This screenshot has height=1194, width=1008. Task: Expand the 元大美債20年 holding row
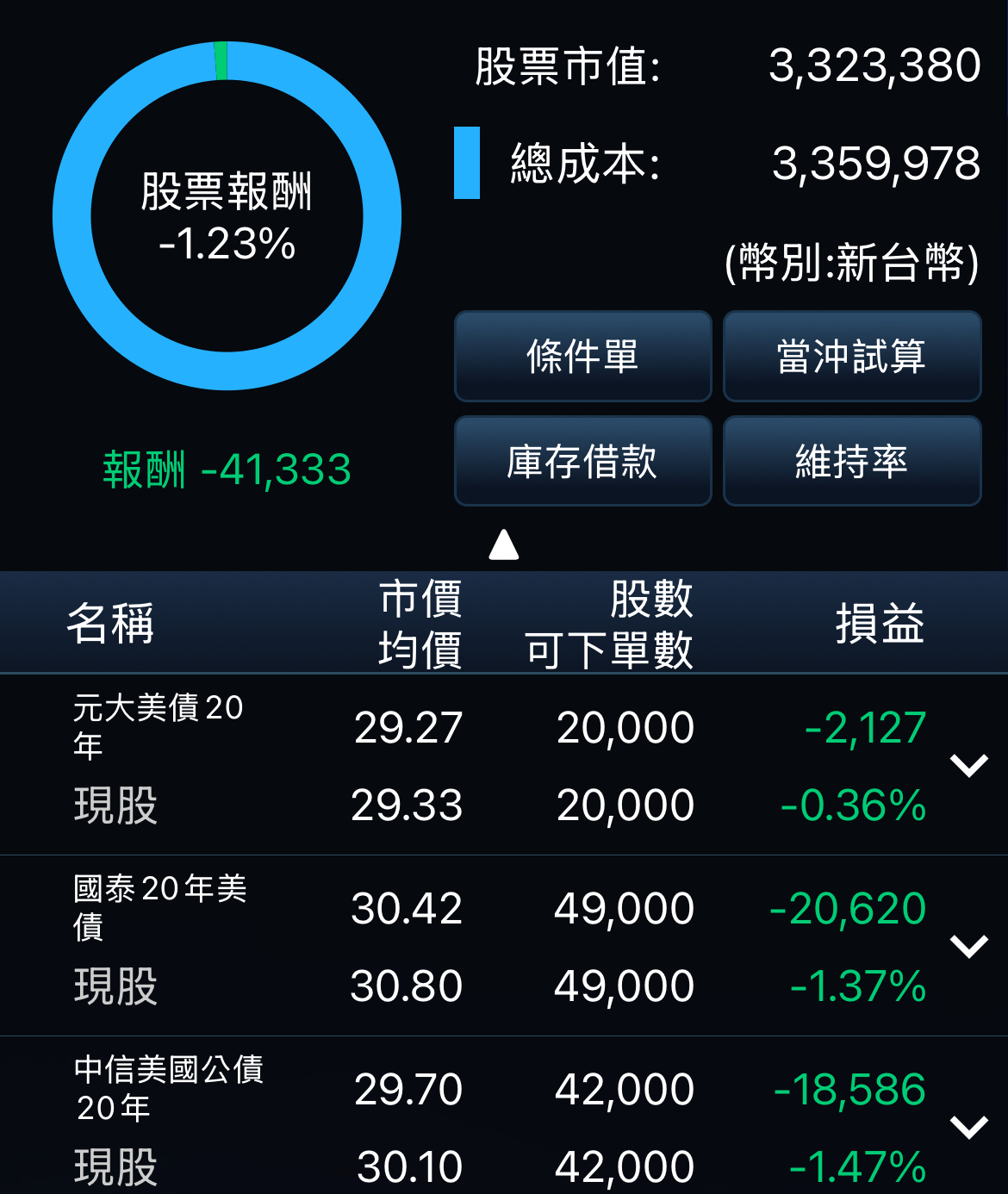click(968, 765)
